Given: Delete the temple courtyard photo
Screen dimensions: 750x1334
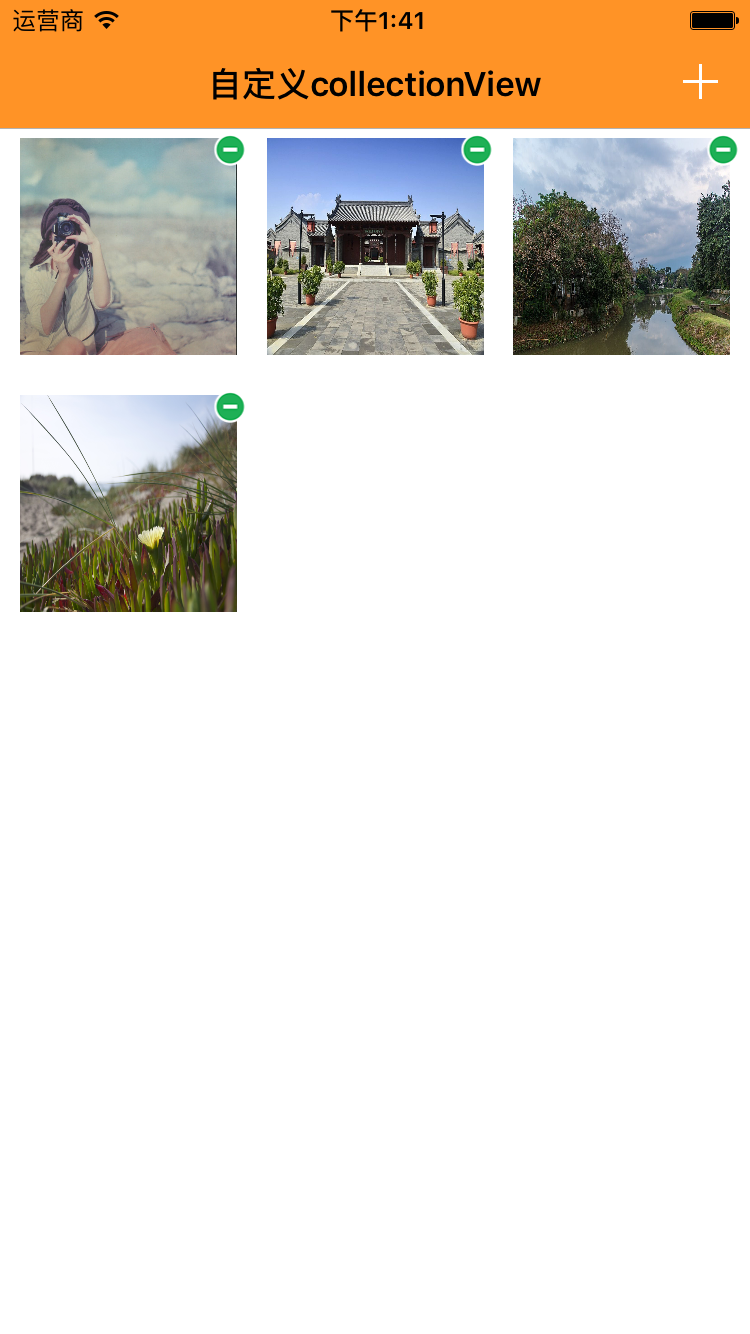Looking at the screenshot, I should (x=477, y=150).
